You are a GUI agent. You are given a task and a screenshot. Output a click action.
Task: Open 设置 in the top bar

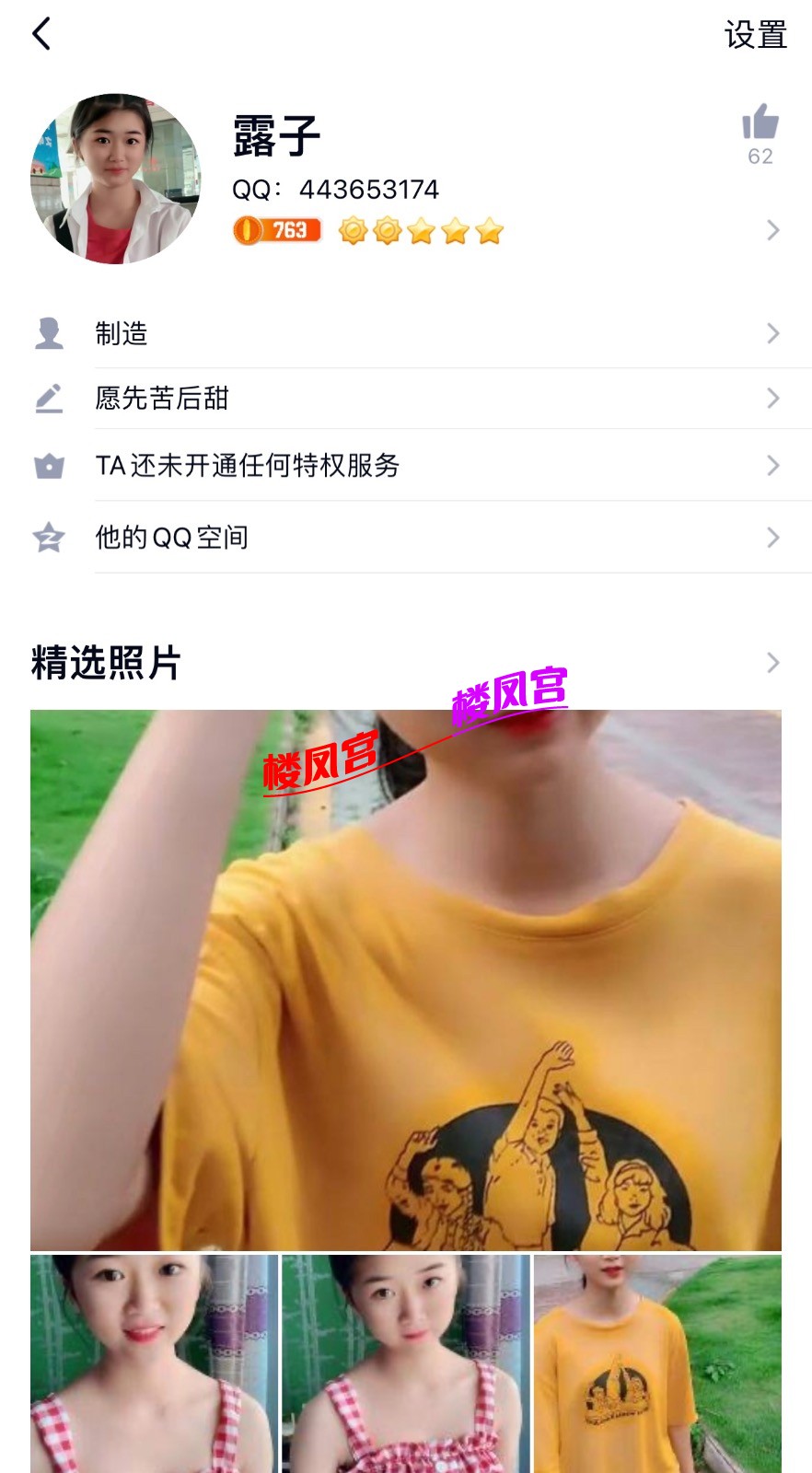(755, 35)
